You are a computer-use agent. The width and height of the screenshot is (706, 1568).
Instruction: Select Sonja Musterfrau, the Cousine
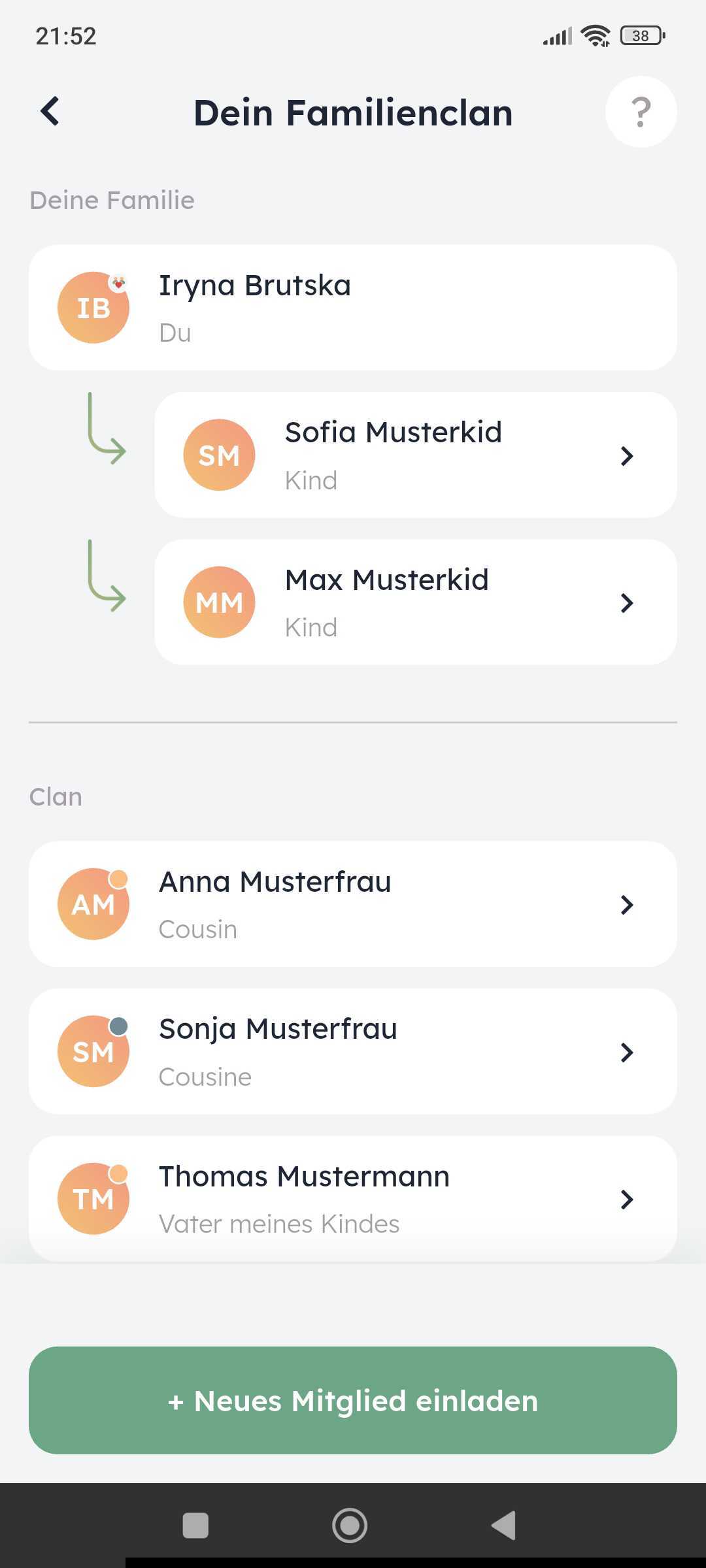353,1051
